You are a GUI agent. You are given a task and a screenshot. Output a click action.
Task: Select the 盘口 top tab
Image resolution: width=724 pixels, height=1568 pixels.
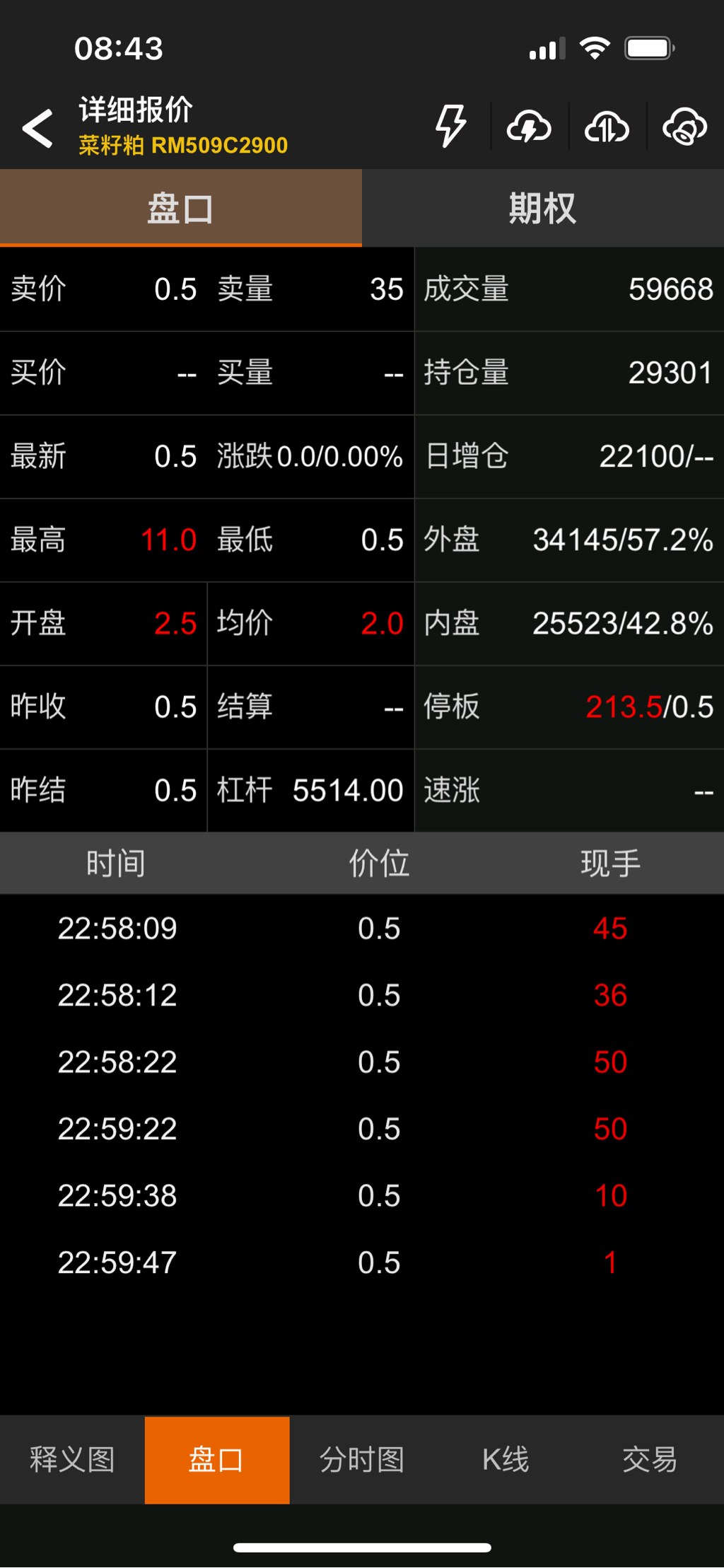coord(181,209)
